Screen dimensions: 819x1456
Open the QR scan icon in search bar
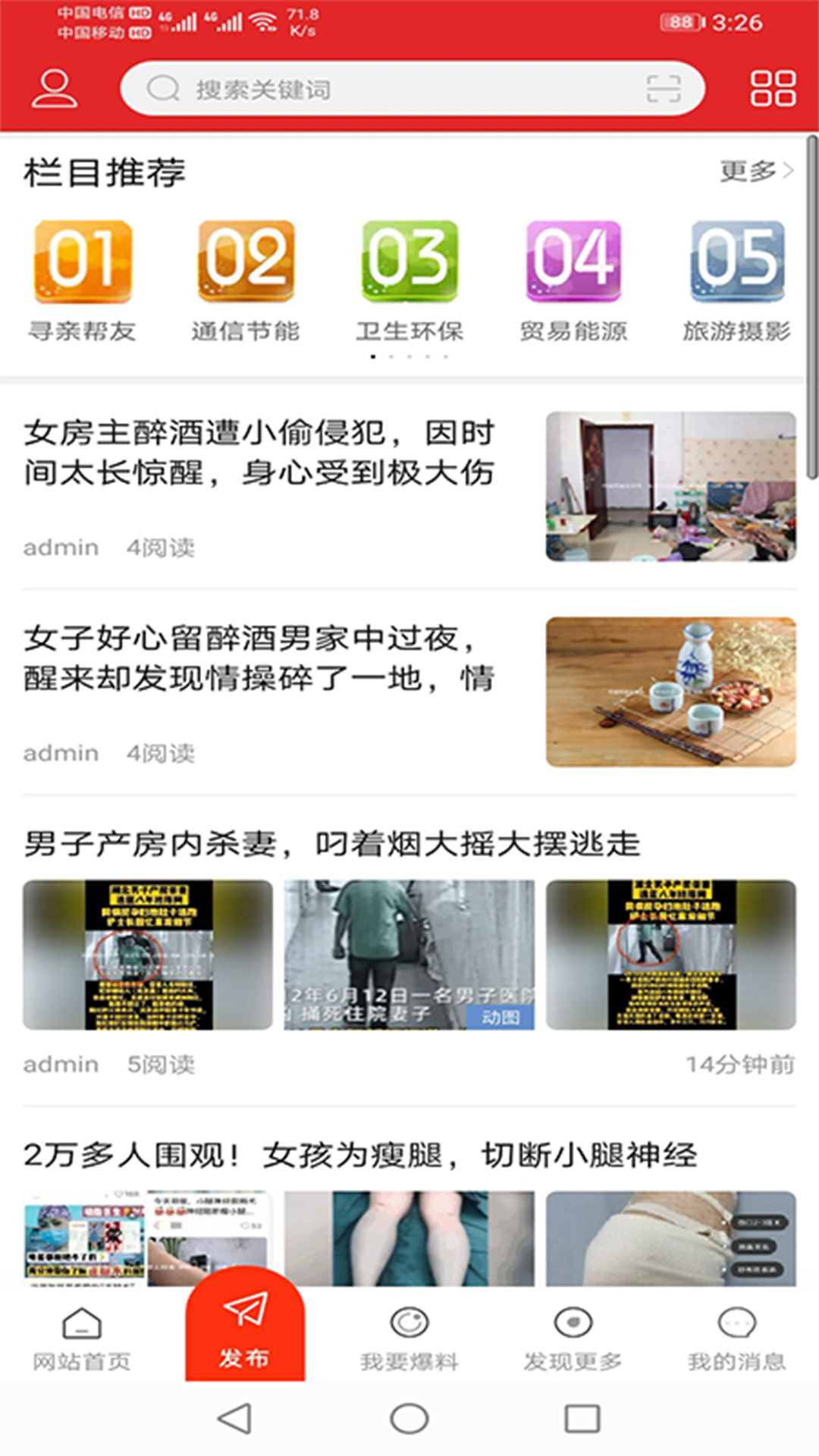(x=662, y=89)
